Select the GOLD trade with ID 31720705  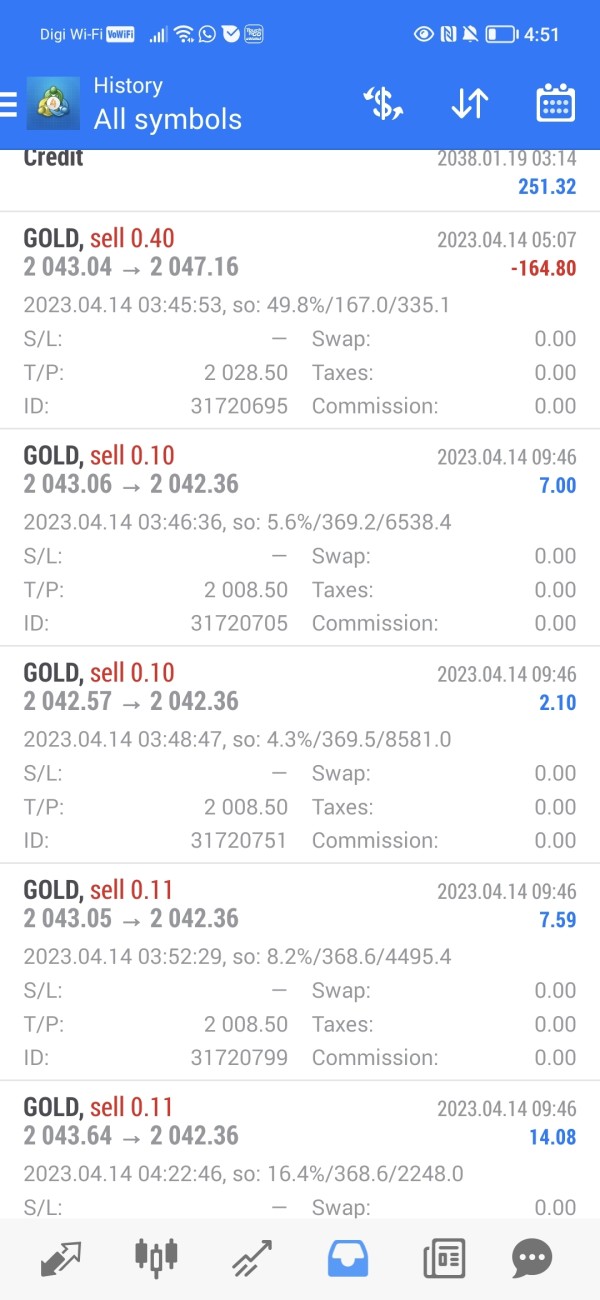click(x=300, y=538)
